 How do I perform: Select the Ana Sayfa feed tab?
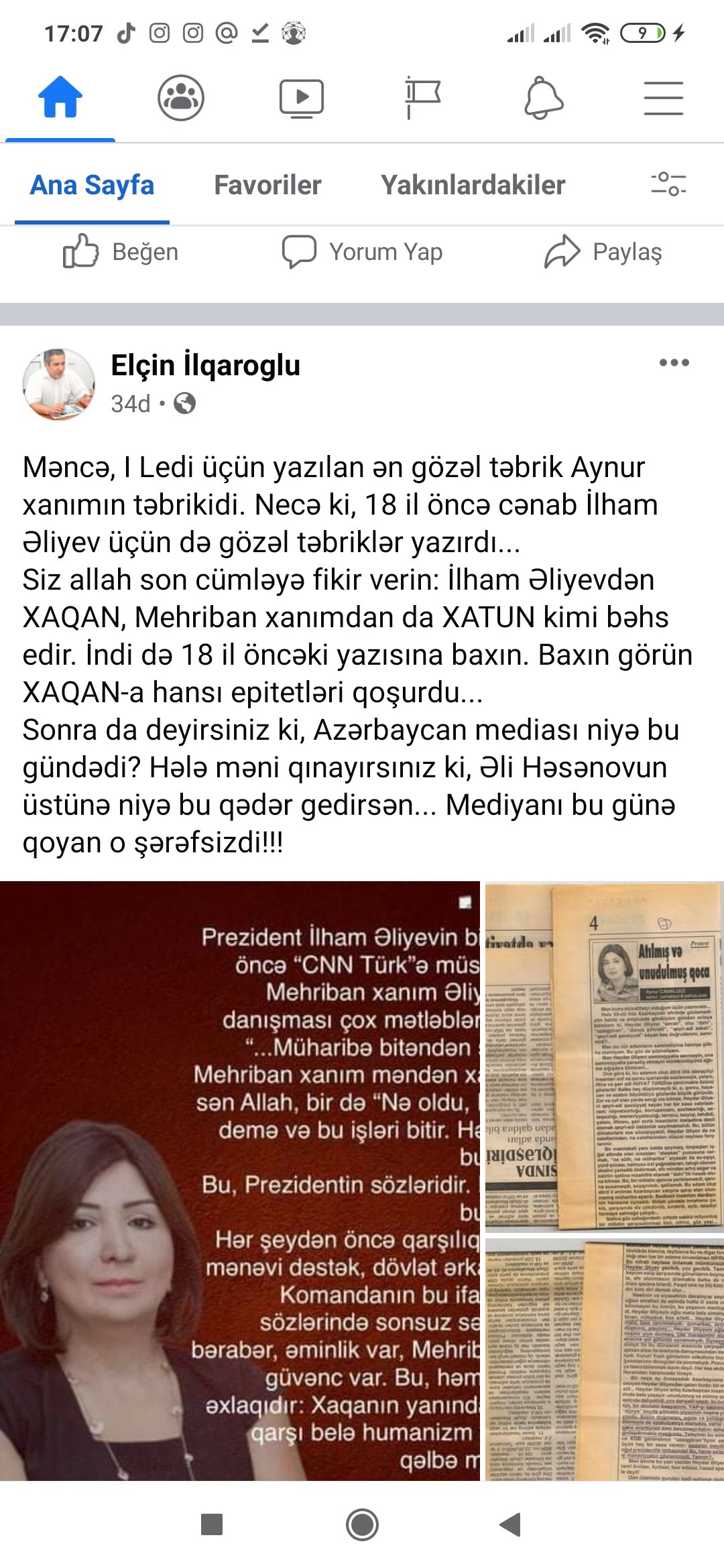click(93, 186)
